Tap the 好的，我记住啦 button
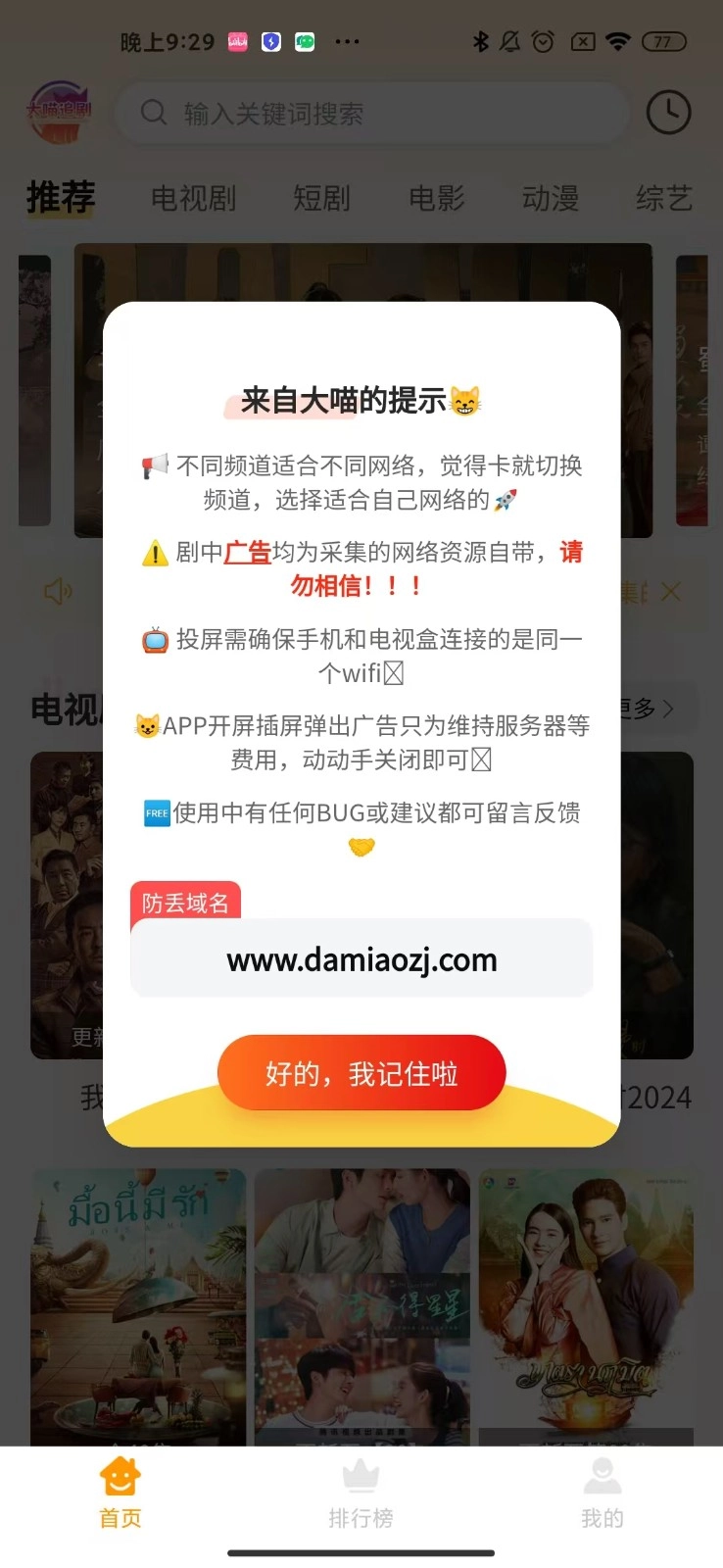The width and height of the screenshot is (723, 1568). pos(361,1073)
